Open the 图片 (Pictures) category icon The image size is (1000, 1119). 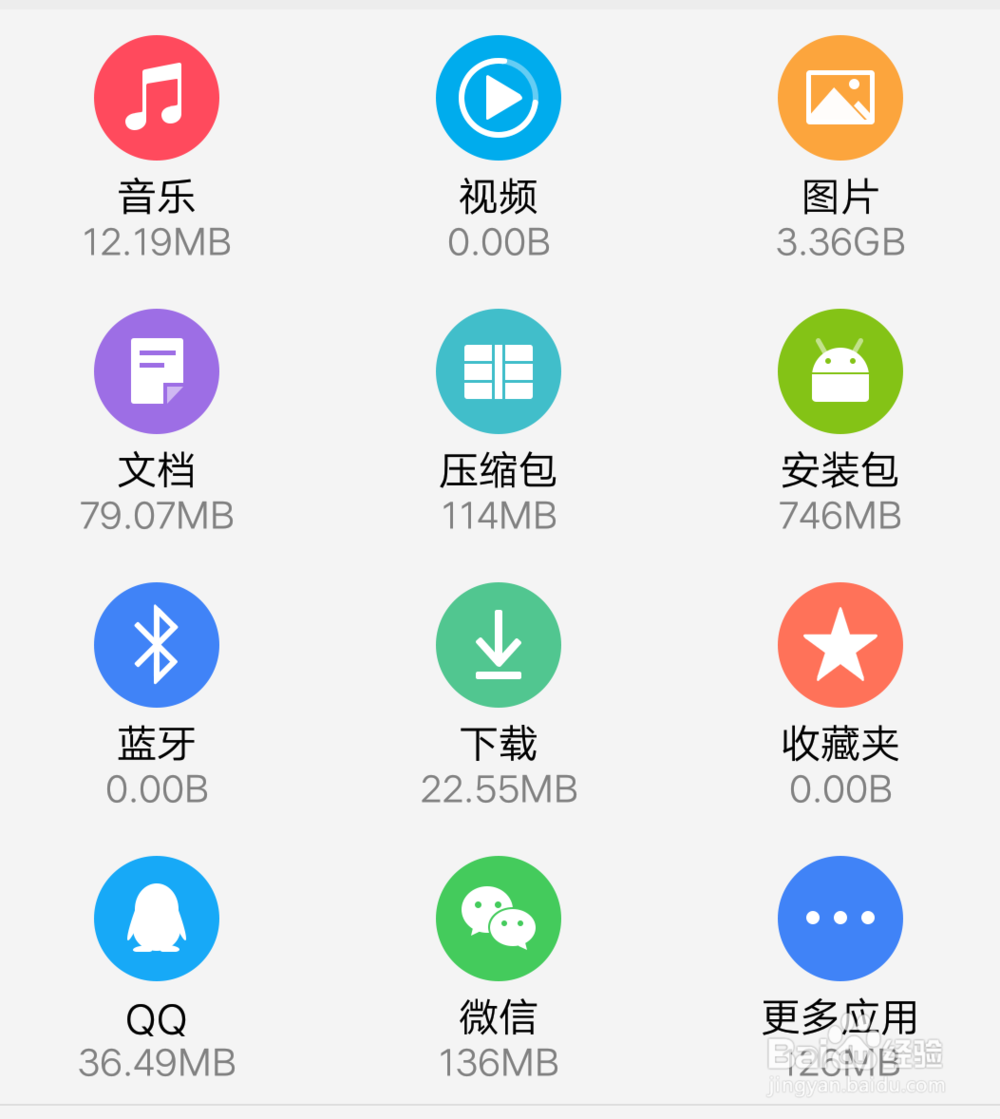840,96
